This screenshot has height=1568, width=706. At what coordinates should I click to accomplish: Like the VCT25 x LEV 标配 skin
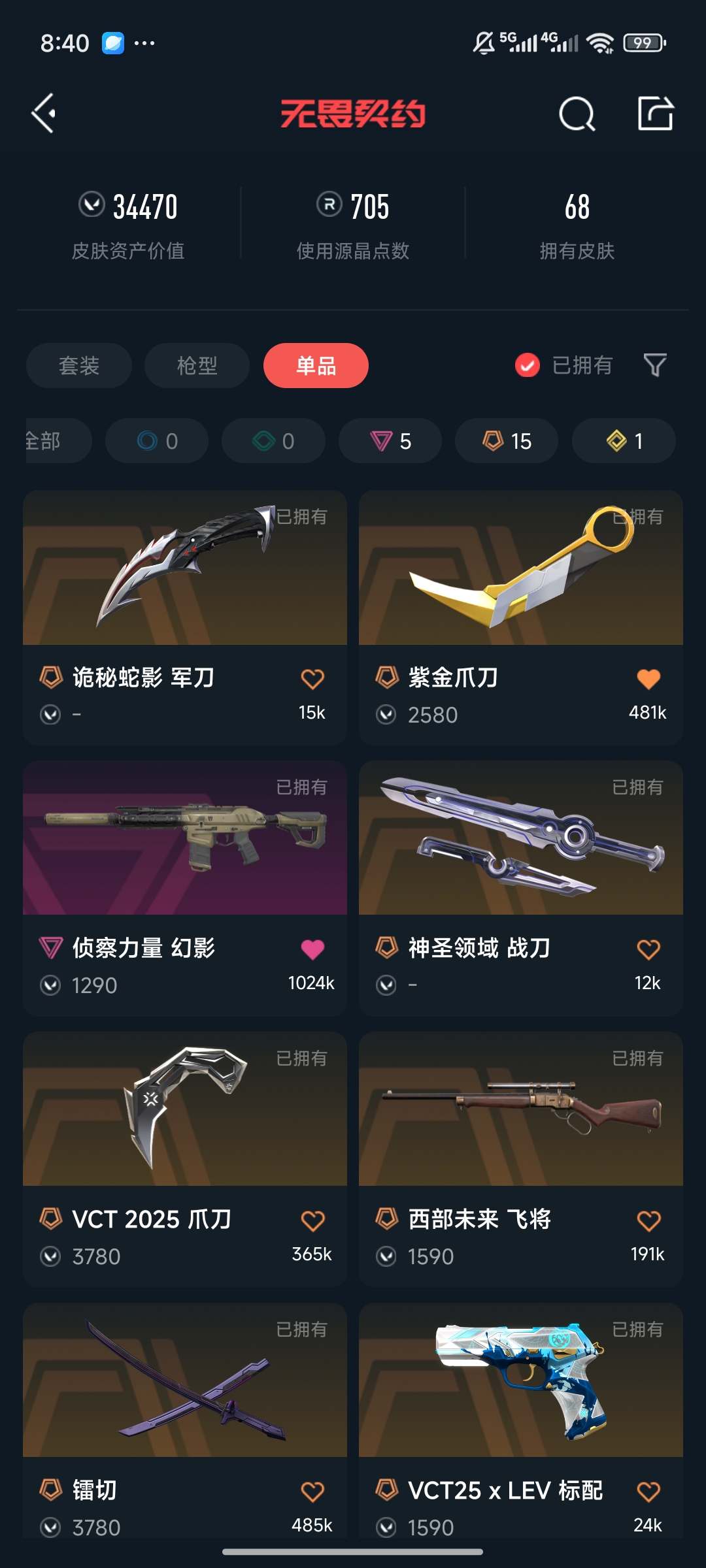[648, 1492]
